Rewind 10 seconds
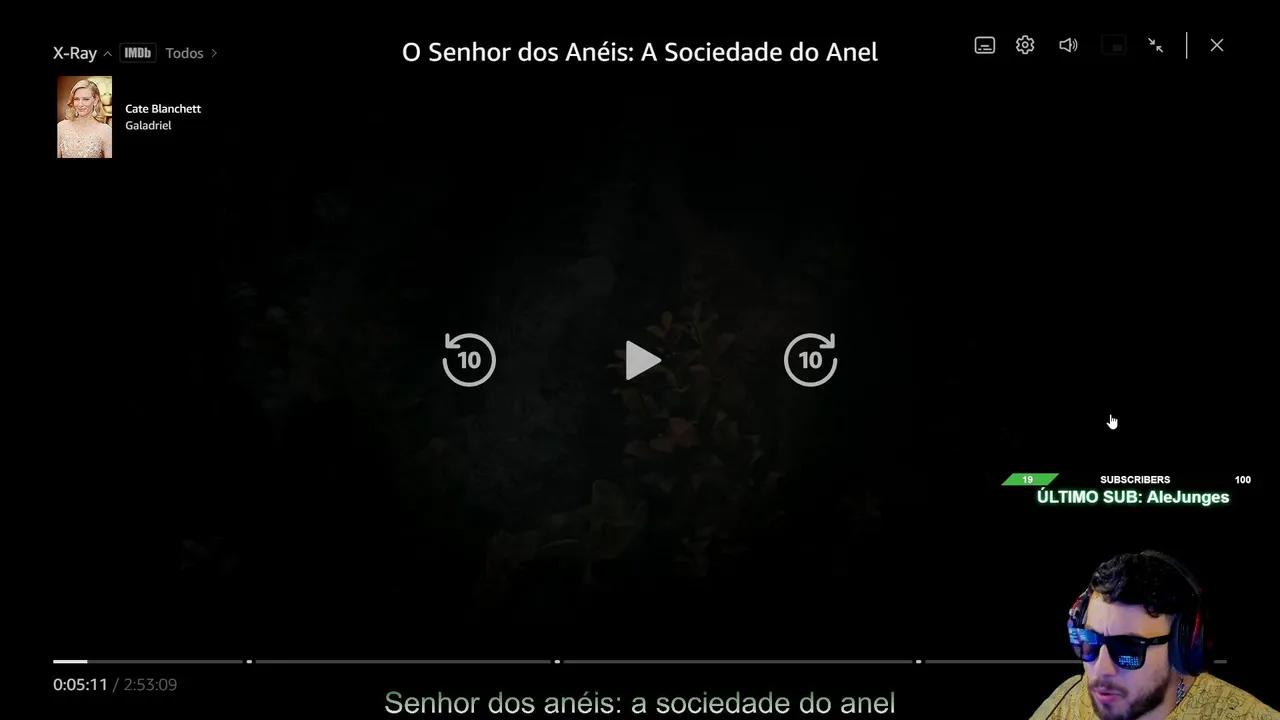Viewport: 1280px width, 720px height. click(x=469, y=360)
